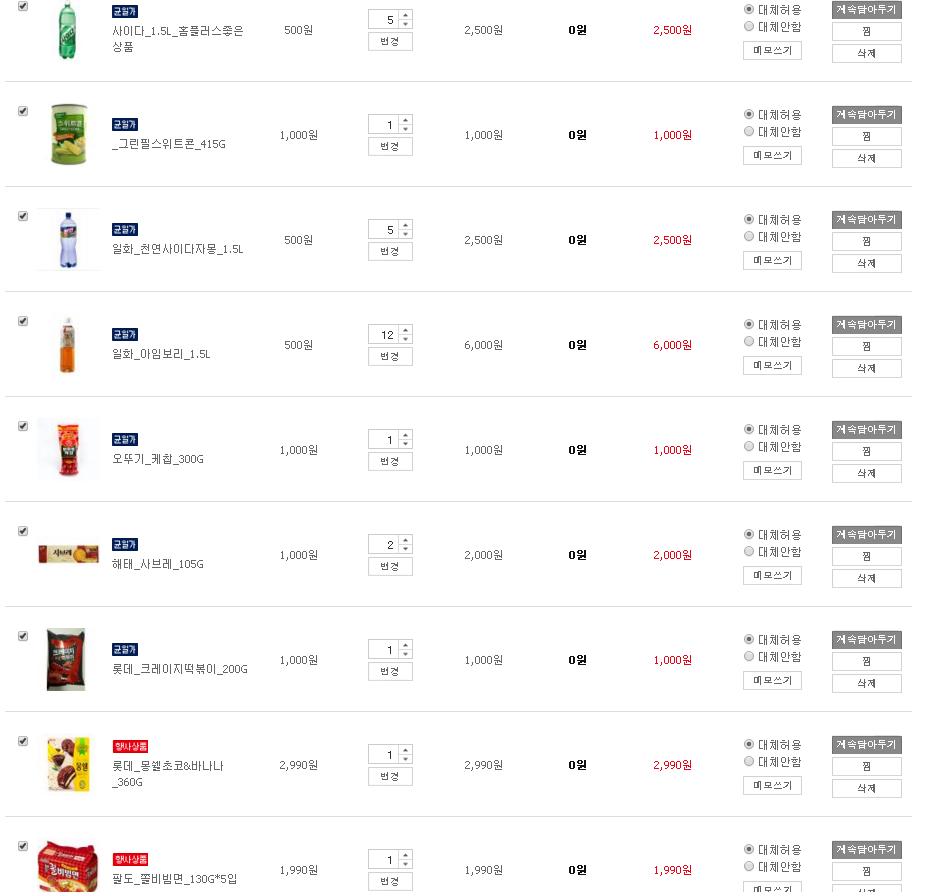Select 대체안함 for 일화_아임보리_1.5L
Viewport: 947px width, 892px height.
coord(749,342)
